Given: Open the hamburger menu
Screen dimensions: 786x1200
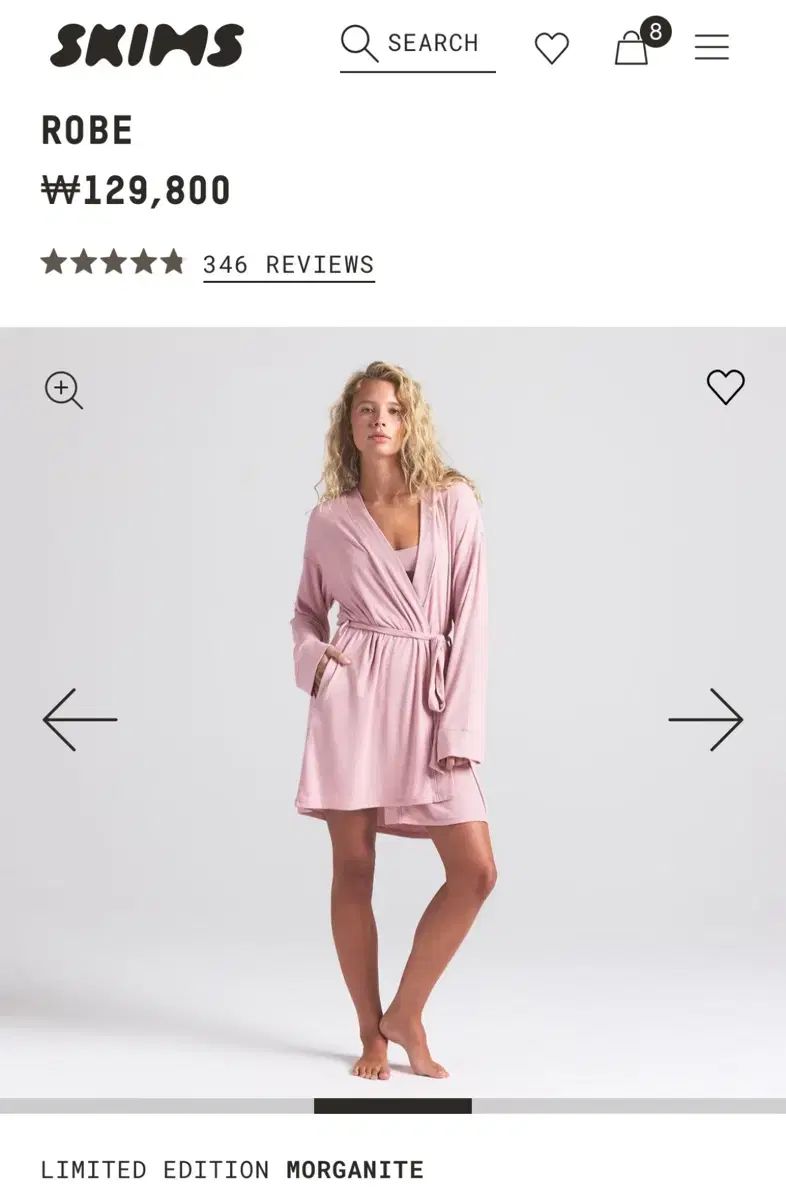Looking at the screenshot, I should tap(711, 47).
